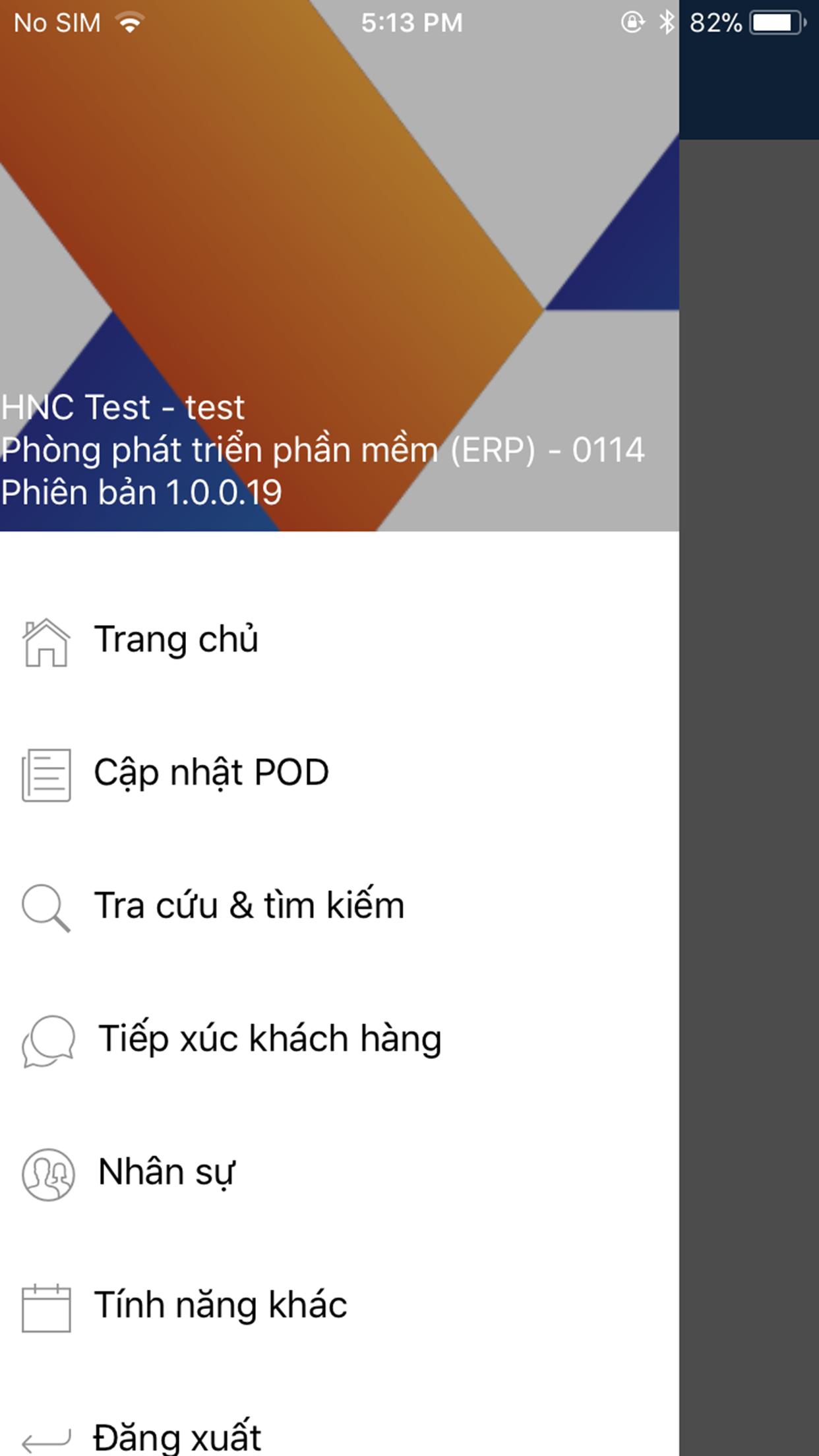Open Tra cứu & tìm kiếm

pos(339,907)
